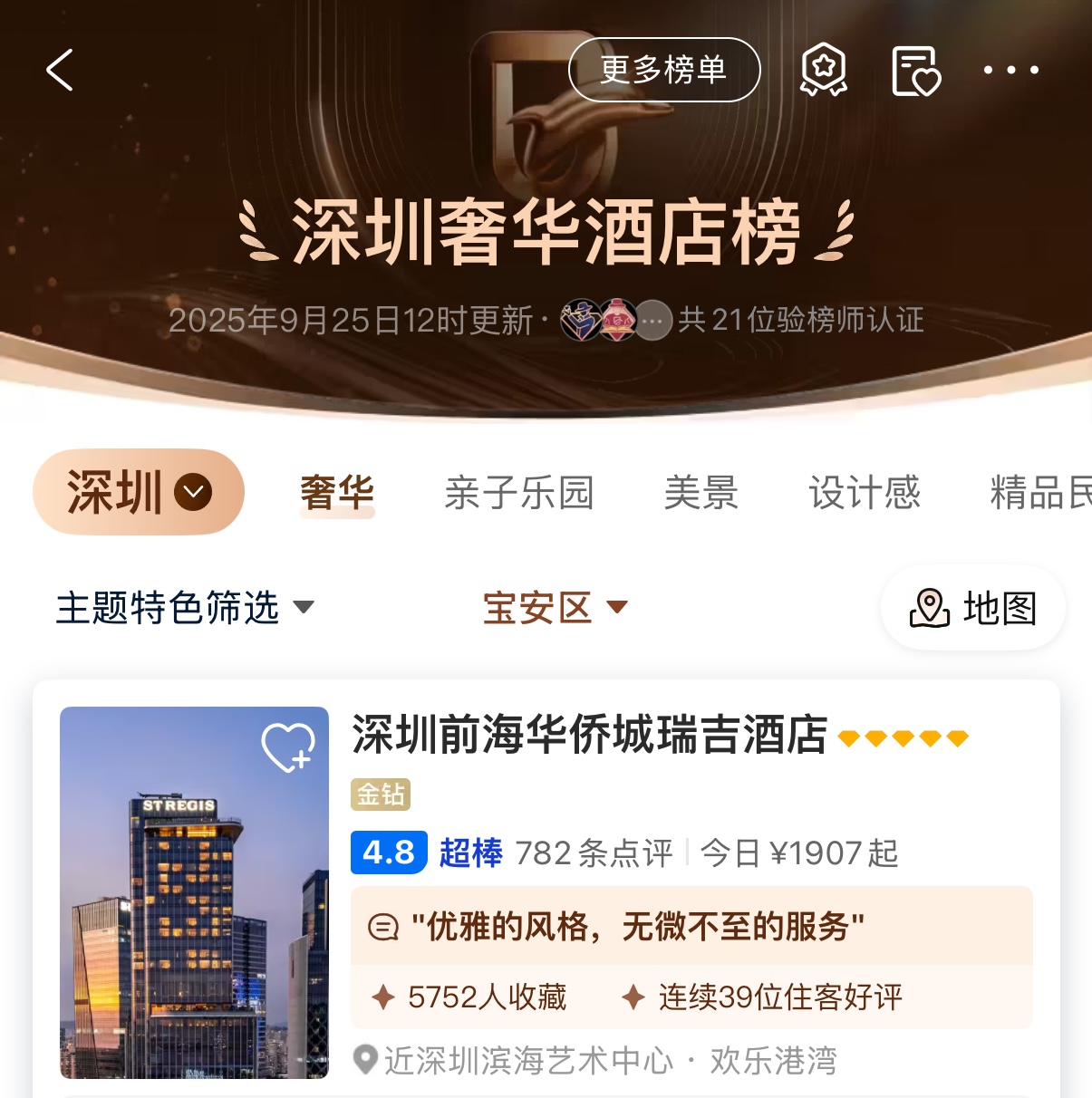Go back to the previous page
Viewport: 1092px width, 1098px height.
(x=60, y=70)
